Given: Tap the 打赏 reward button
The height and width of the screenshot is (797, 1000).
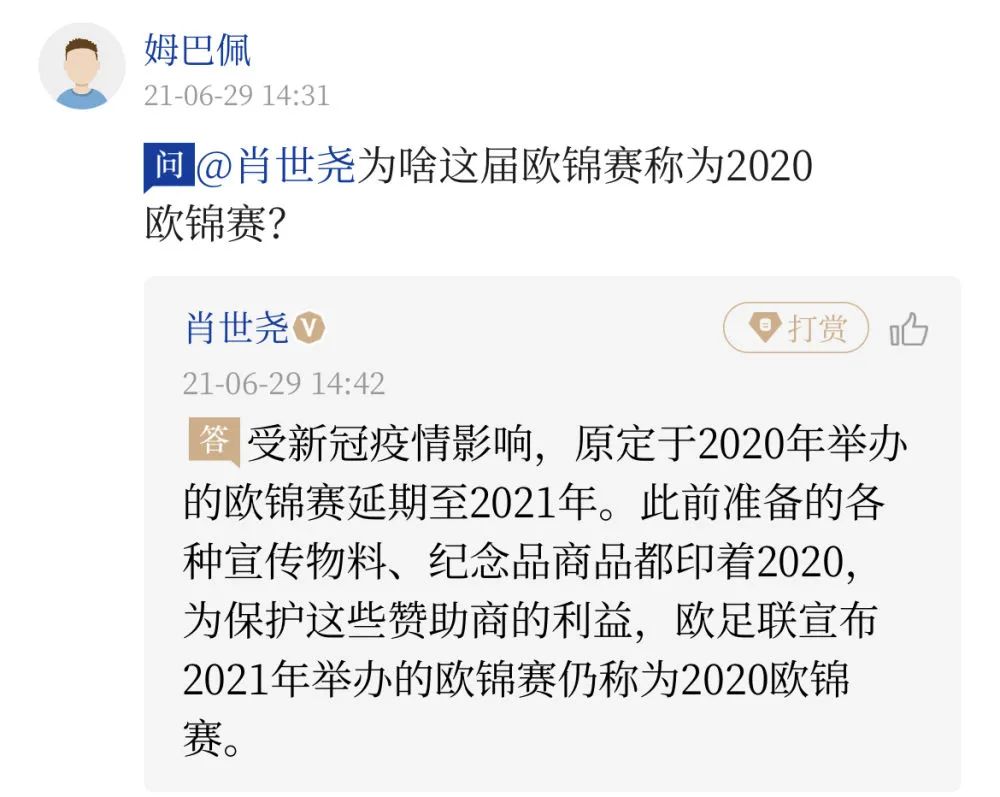Looking at the screenshot, I should tap(796, 328).
